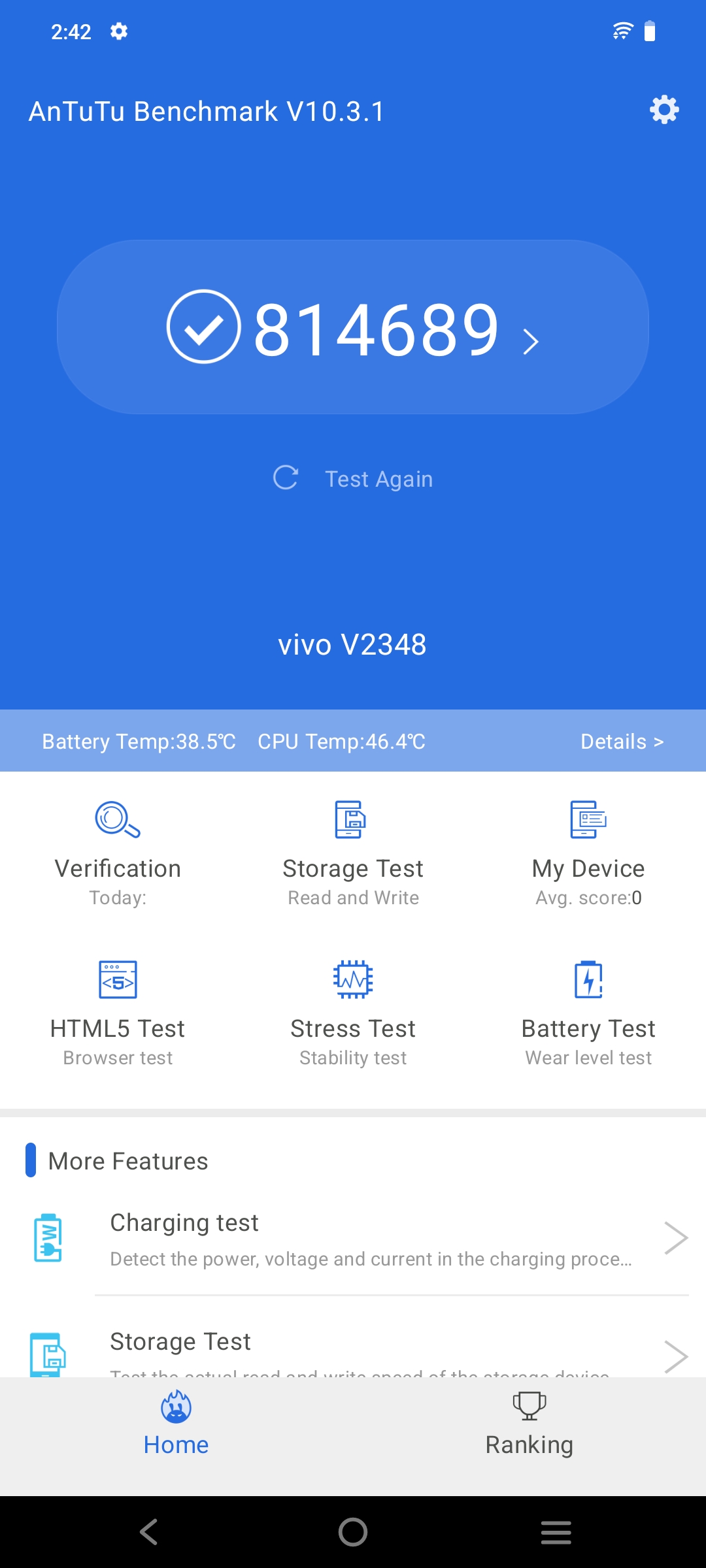Open My Device info
Image resolution: width=706 pixels, height=1568 pixels.
click(x=588, y=854)
